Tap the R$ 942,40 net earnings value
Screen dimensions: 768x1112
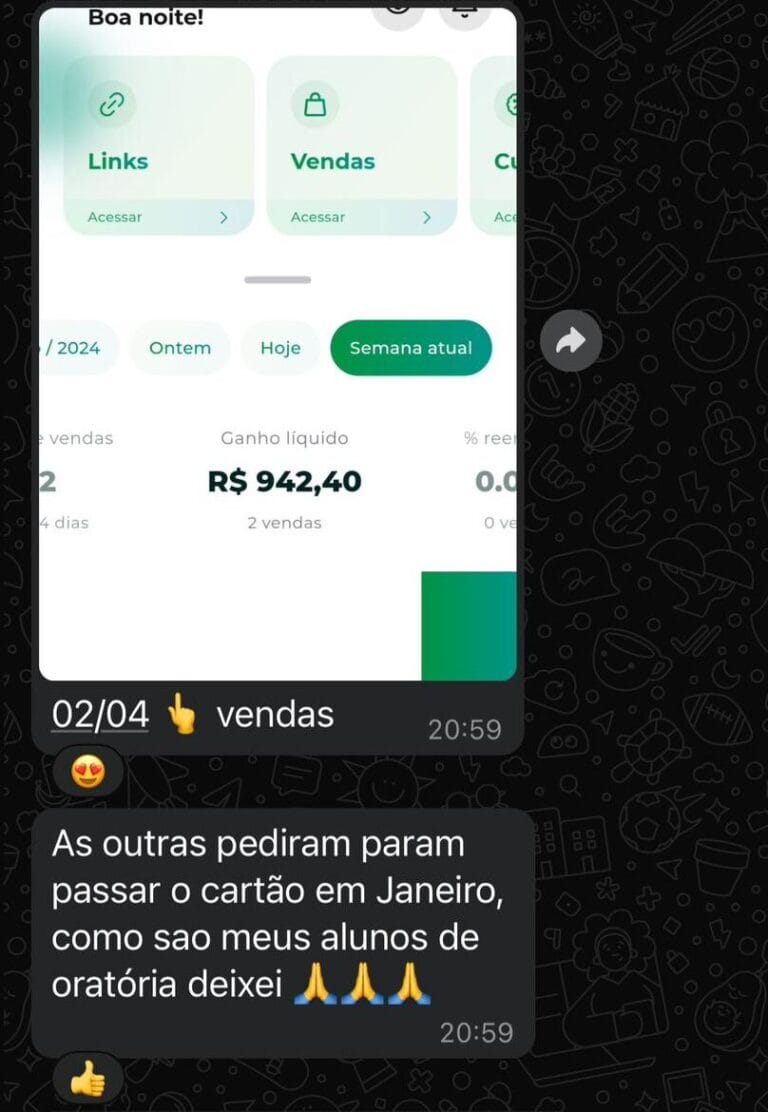pyautogui.click(x=285, y=481)
